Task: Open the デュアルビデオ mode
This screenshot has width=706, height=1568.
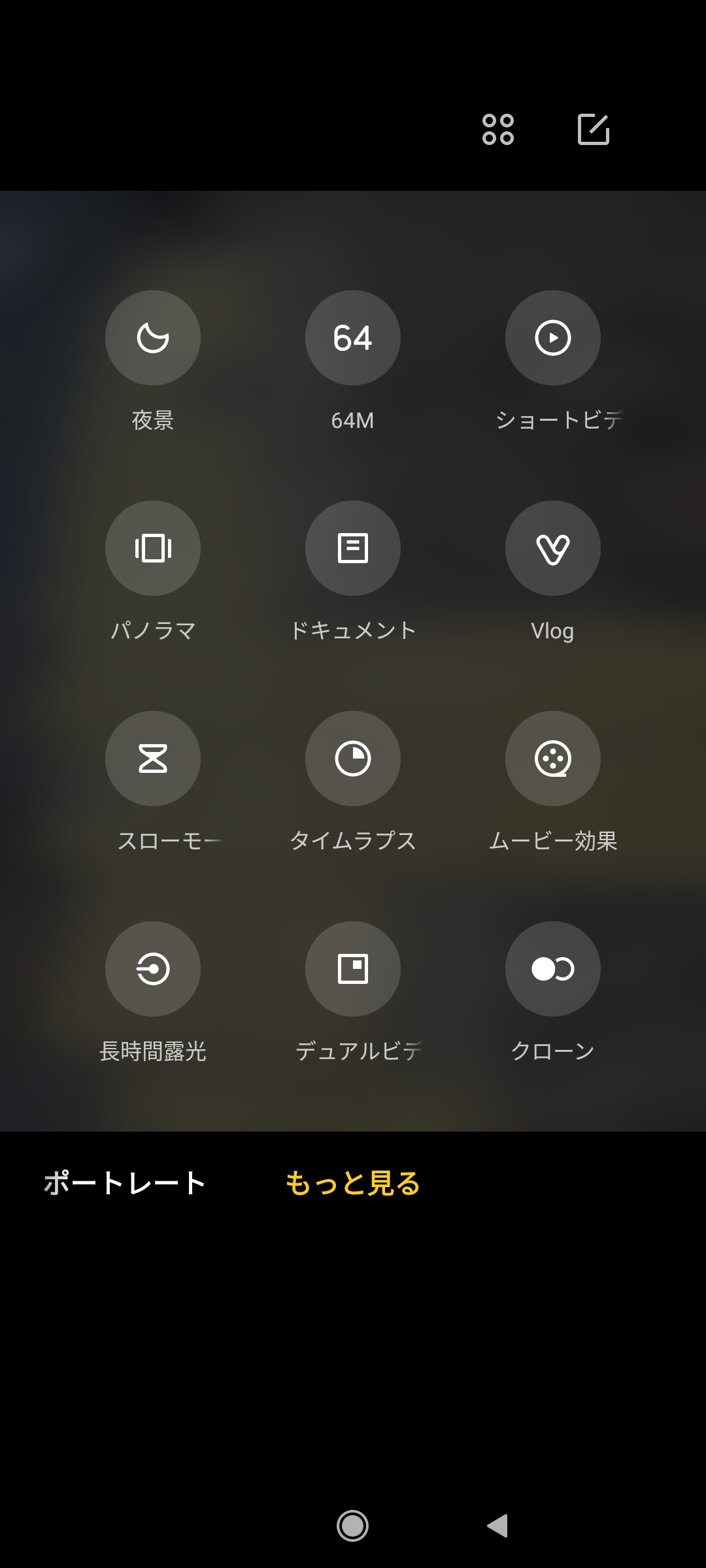Action: [x=353, y=969]
